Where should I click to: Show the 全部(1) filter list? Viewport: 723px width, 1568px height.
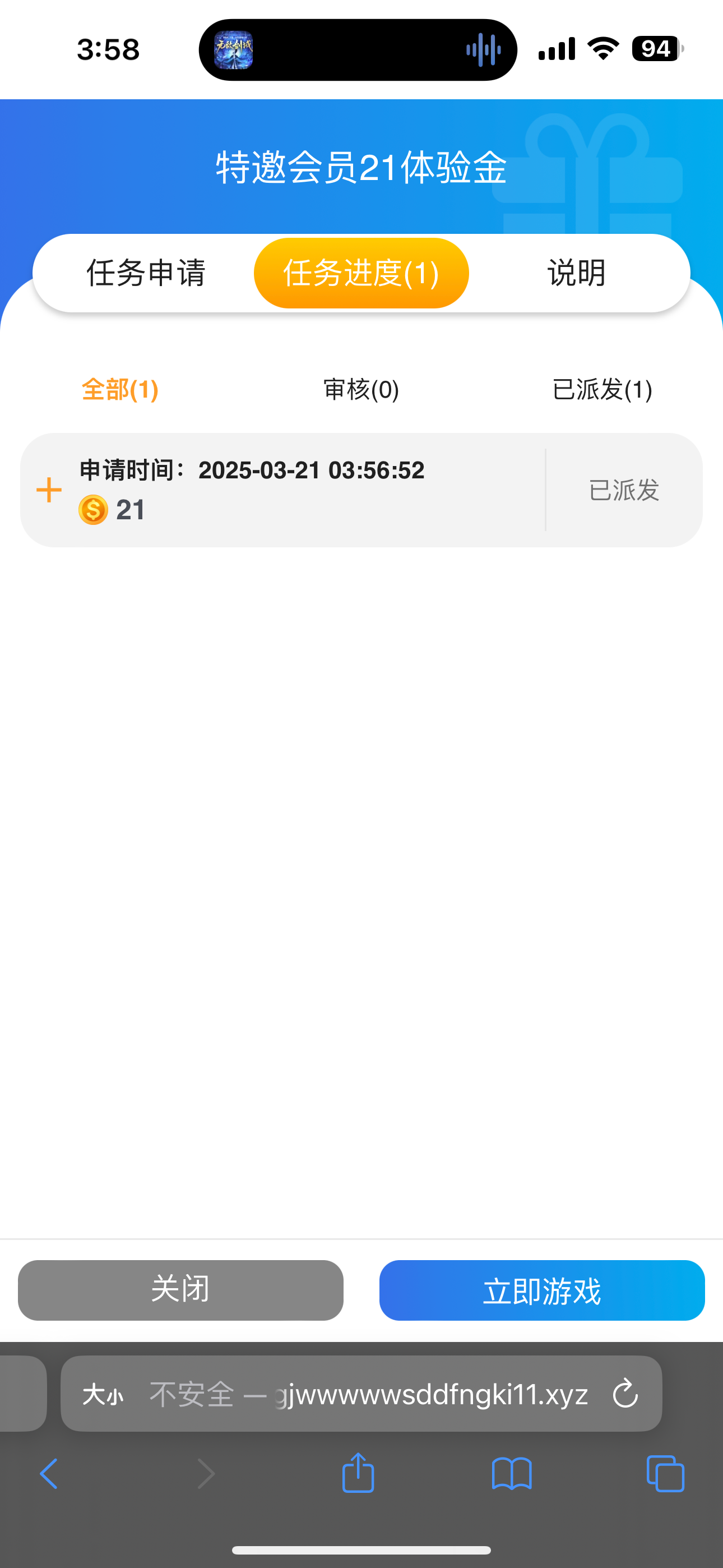120,390
